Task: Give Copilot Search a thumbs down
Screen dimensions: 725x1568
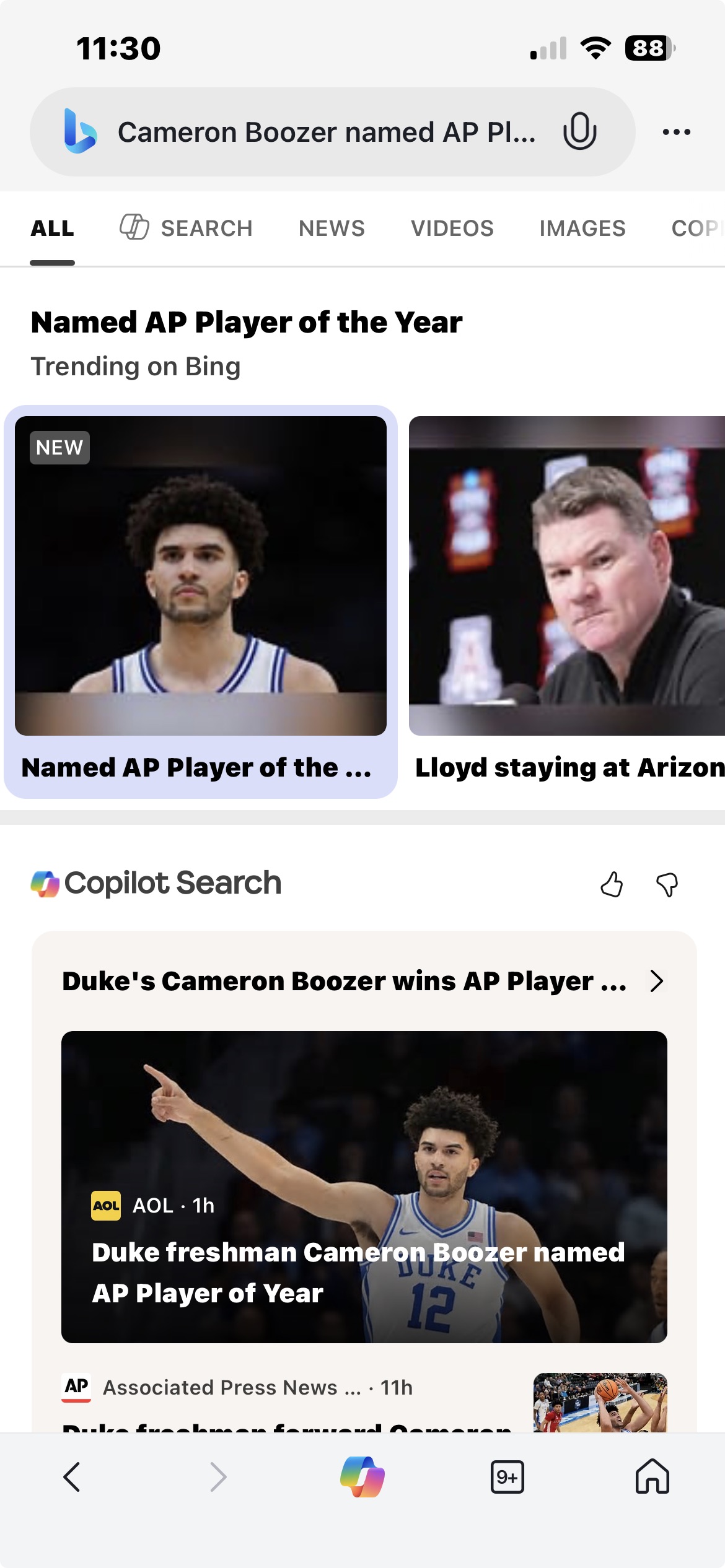Action: pyautogui.click(x=667, y=884)
